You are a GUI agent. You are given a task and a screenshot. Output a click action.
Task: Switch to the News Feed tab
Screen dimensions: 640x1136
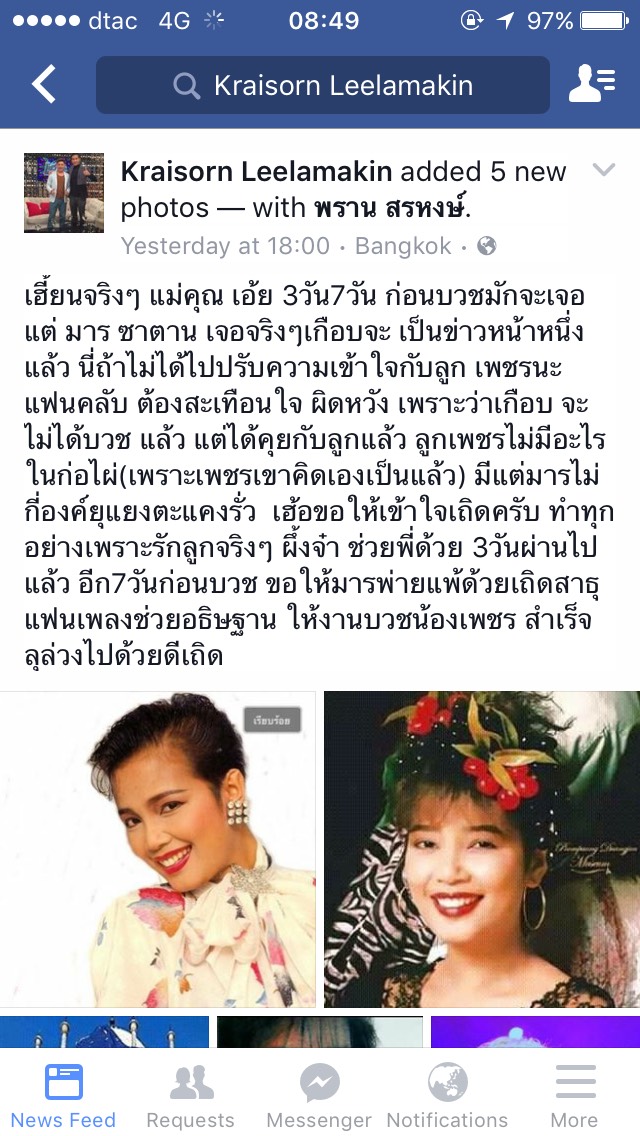64,1094
